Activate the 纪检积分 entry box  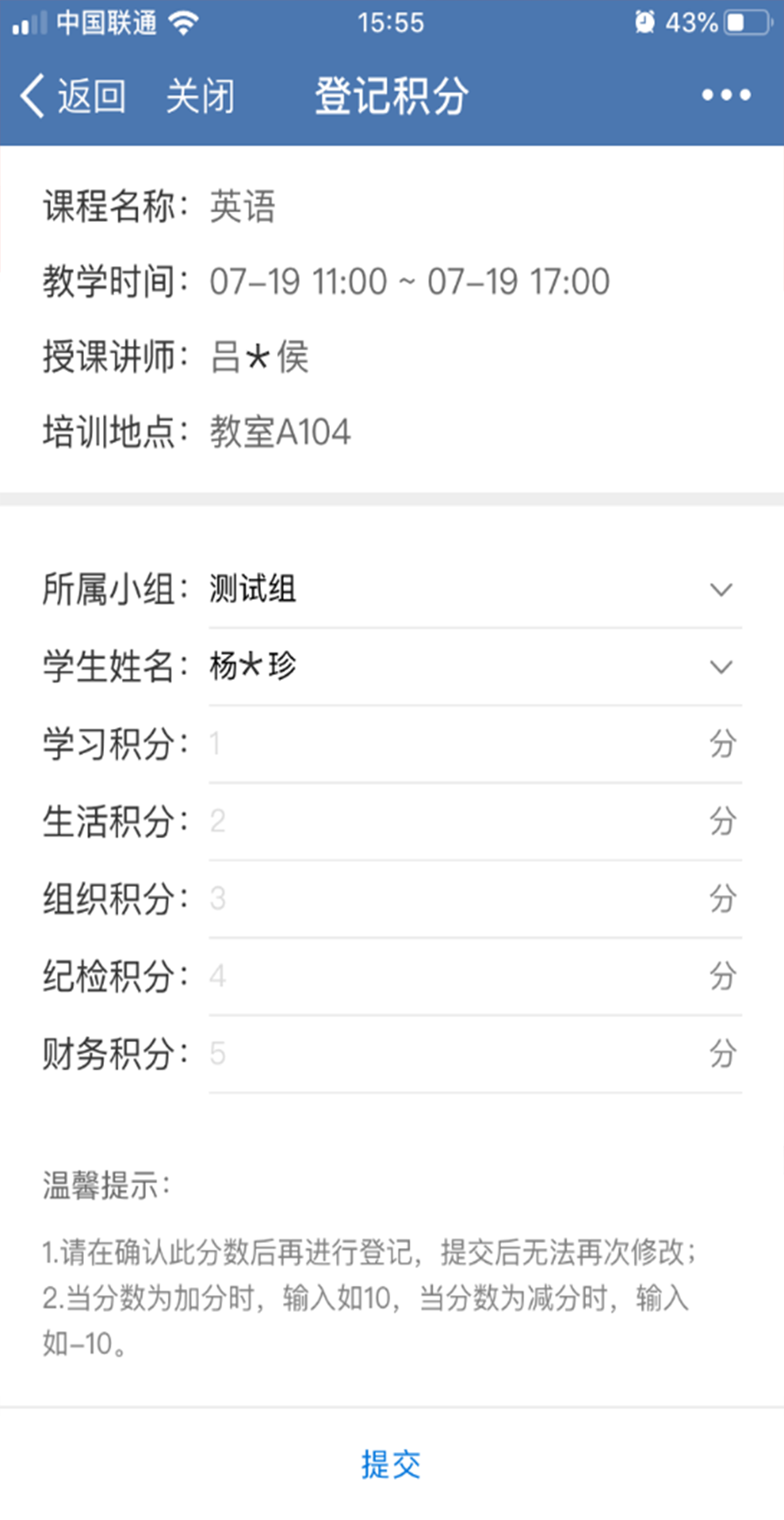pos(453,976)
